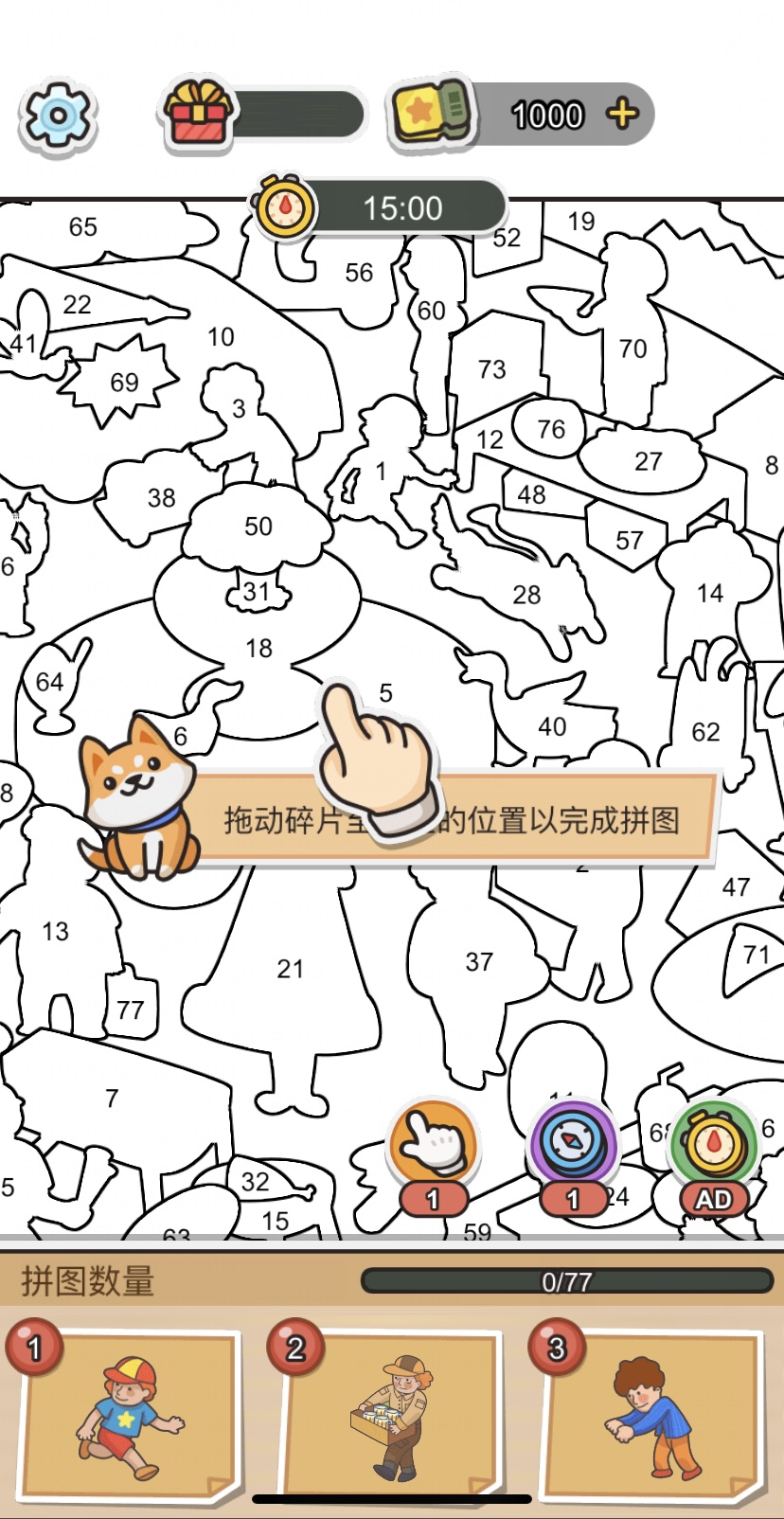Screen dimensions: 784x1519
Task: Select puzzle piece 2 delivery man
Action: [x=392, y=1416]
